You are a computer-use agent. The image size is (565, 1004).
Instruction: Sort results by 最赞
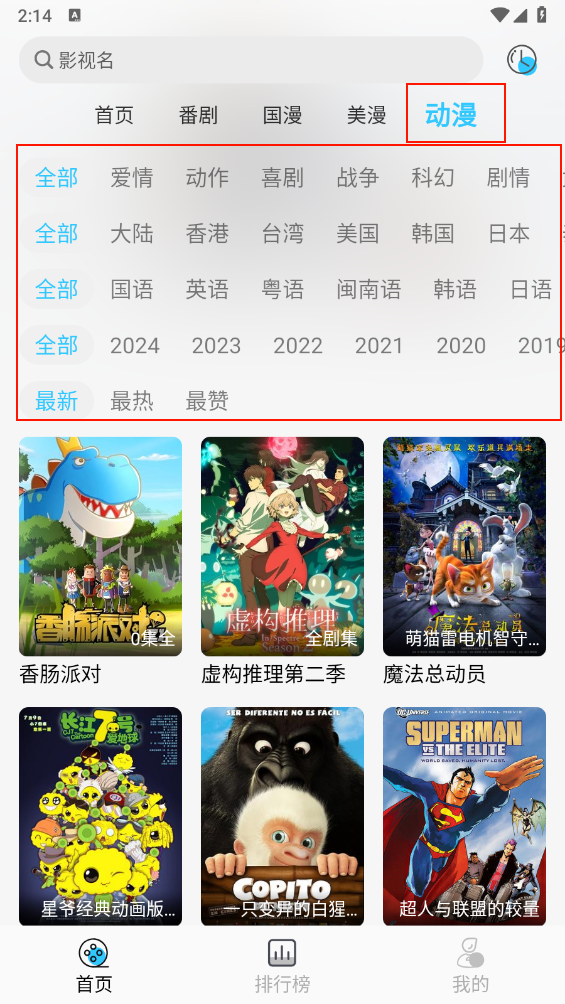207,401
